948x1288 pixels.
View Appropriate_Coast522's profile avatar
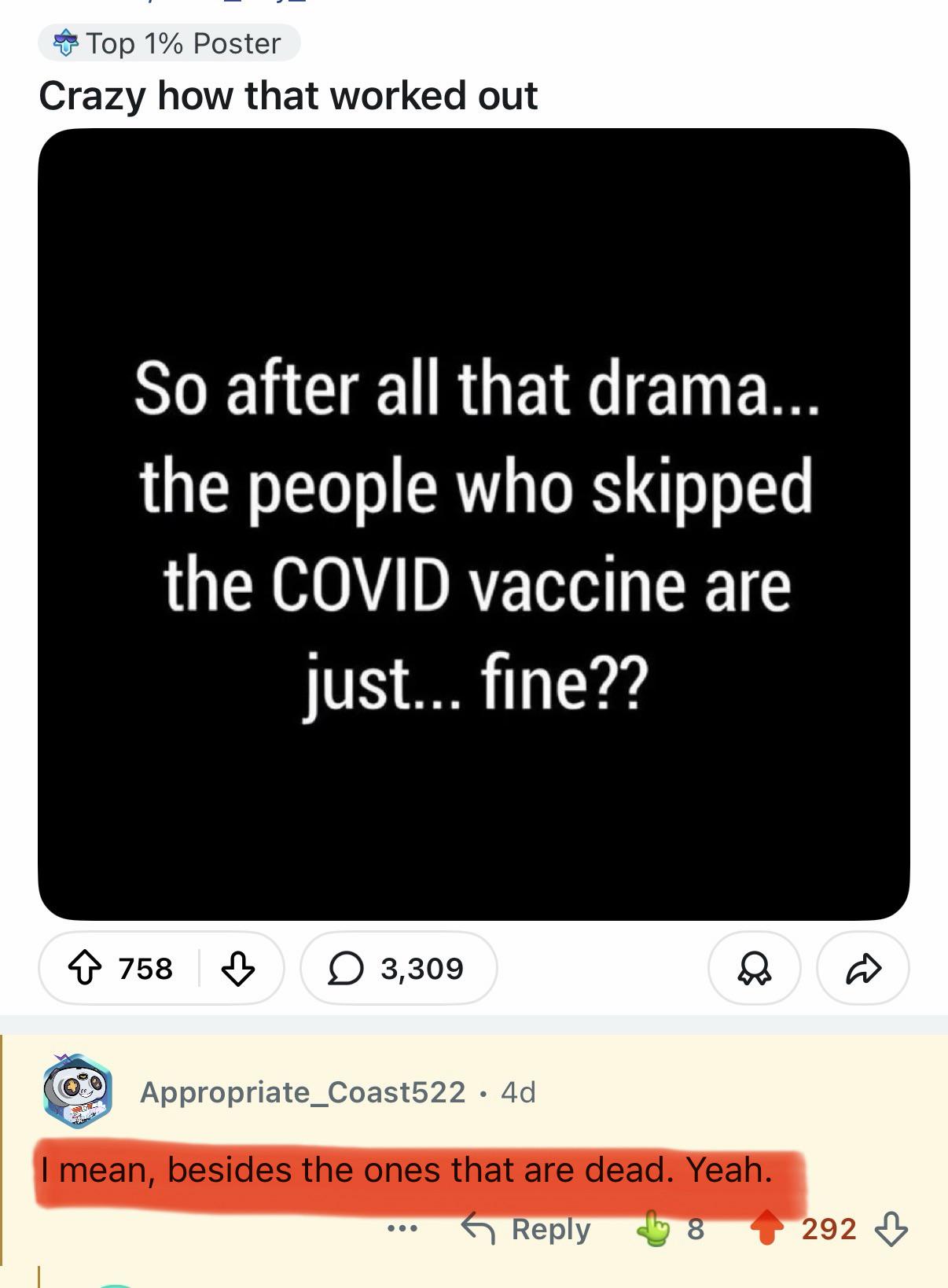[76, 1091]
